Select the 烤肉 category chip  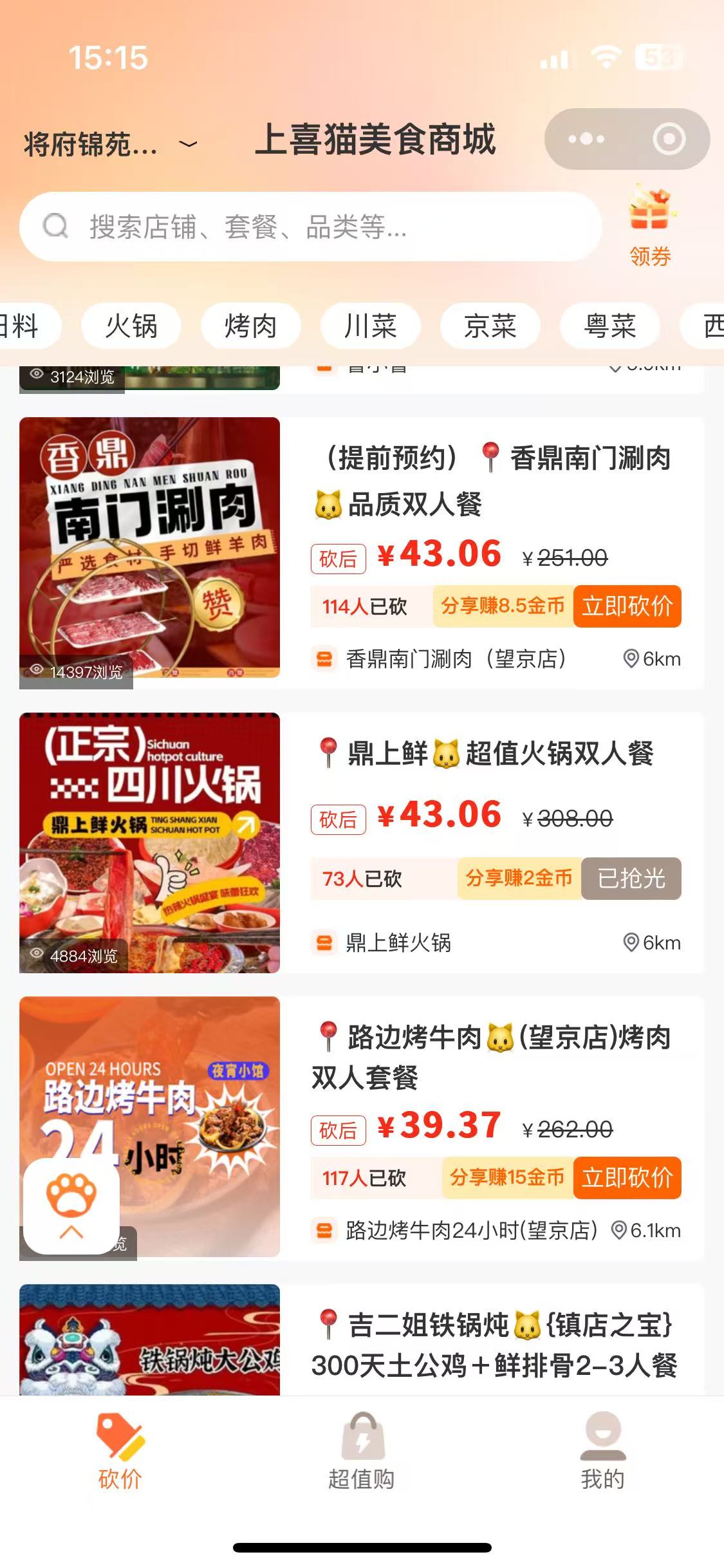[251, 326]
